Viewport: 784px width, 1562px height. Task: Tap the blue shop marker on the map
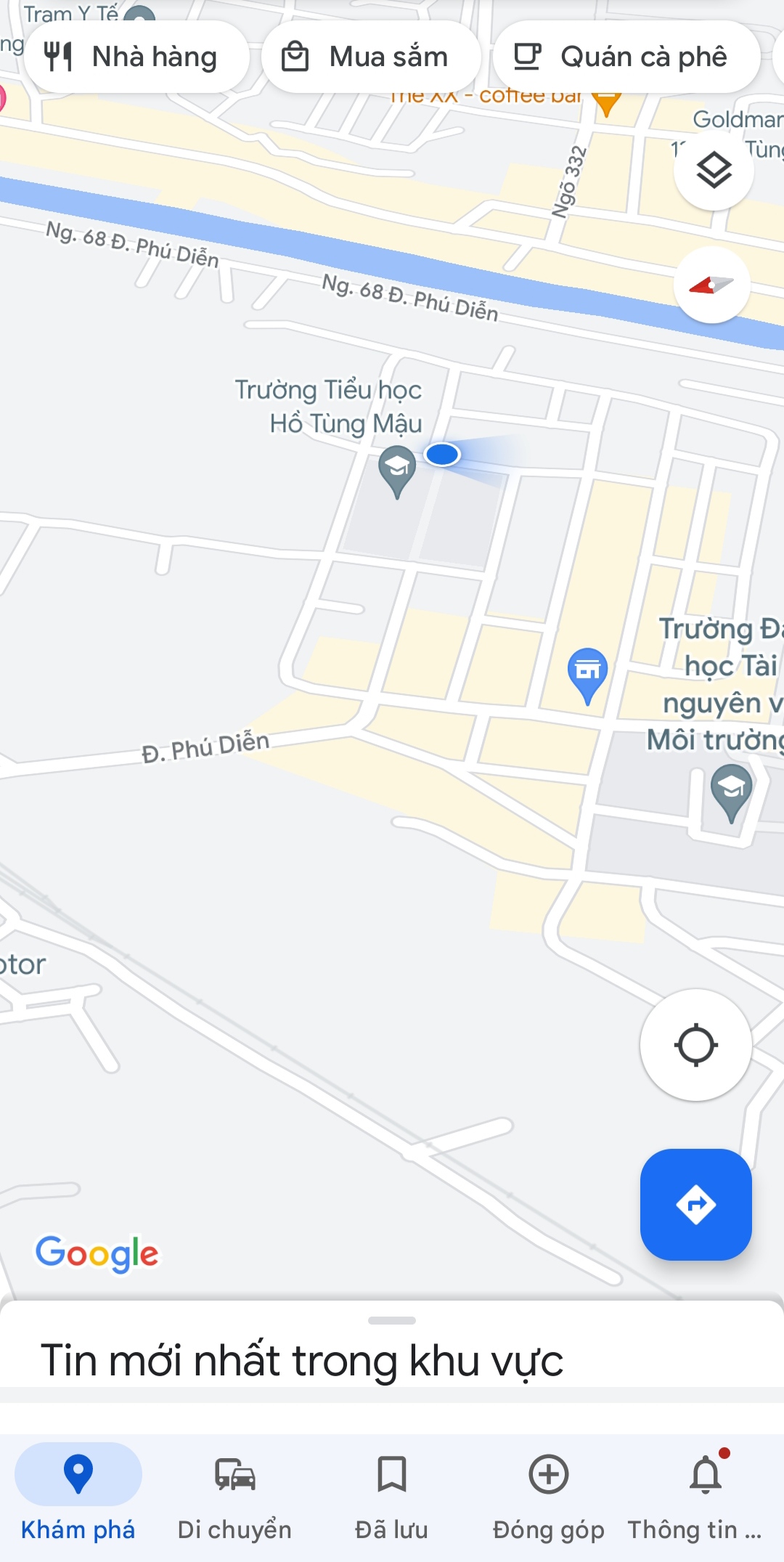587,672
